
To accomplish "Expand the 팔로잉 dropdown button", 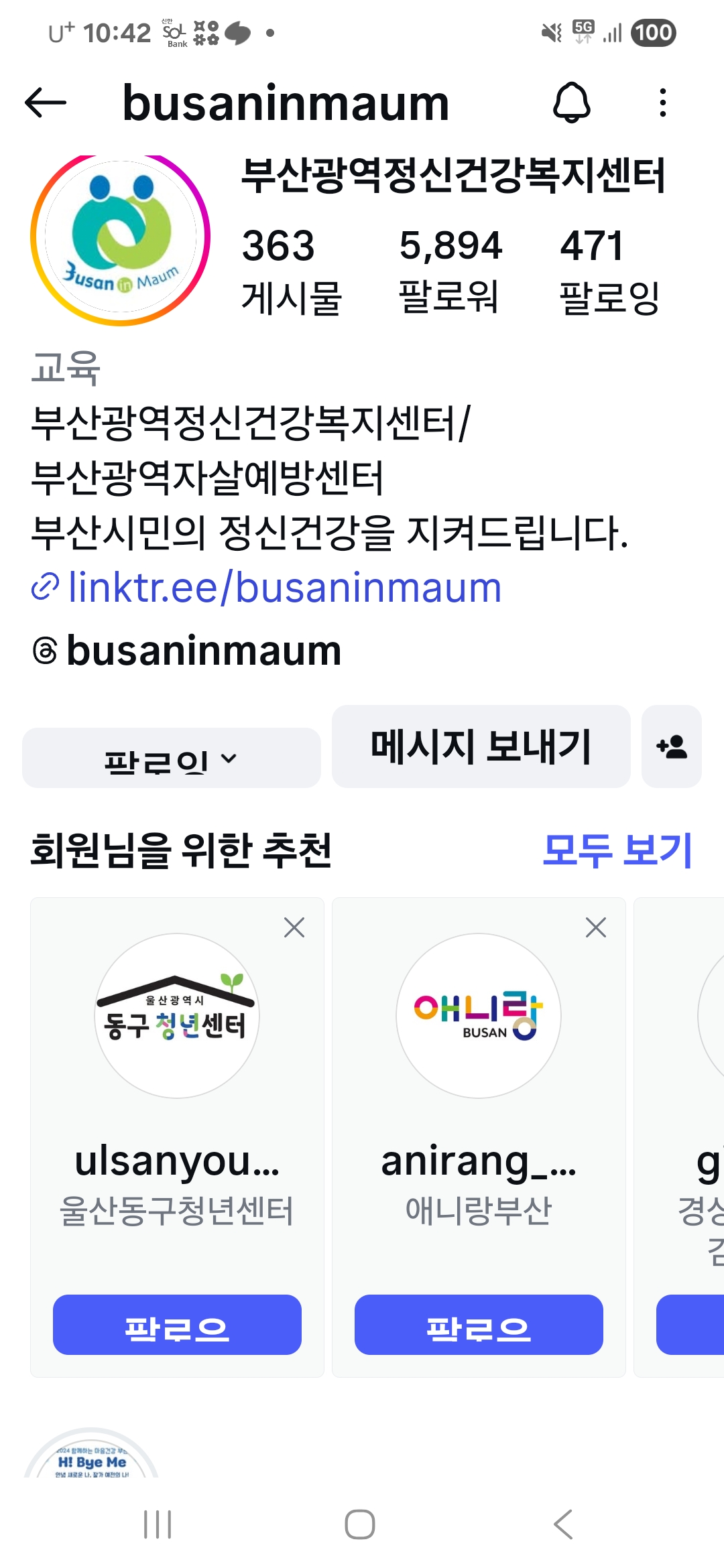I will click(x=171, y=758).
